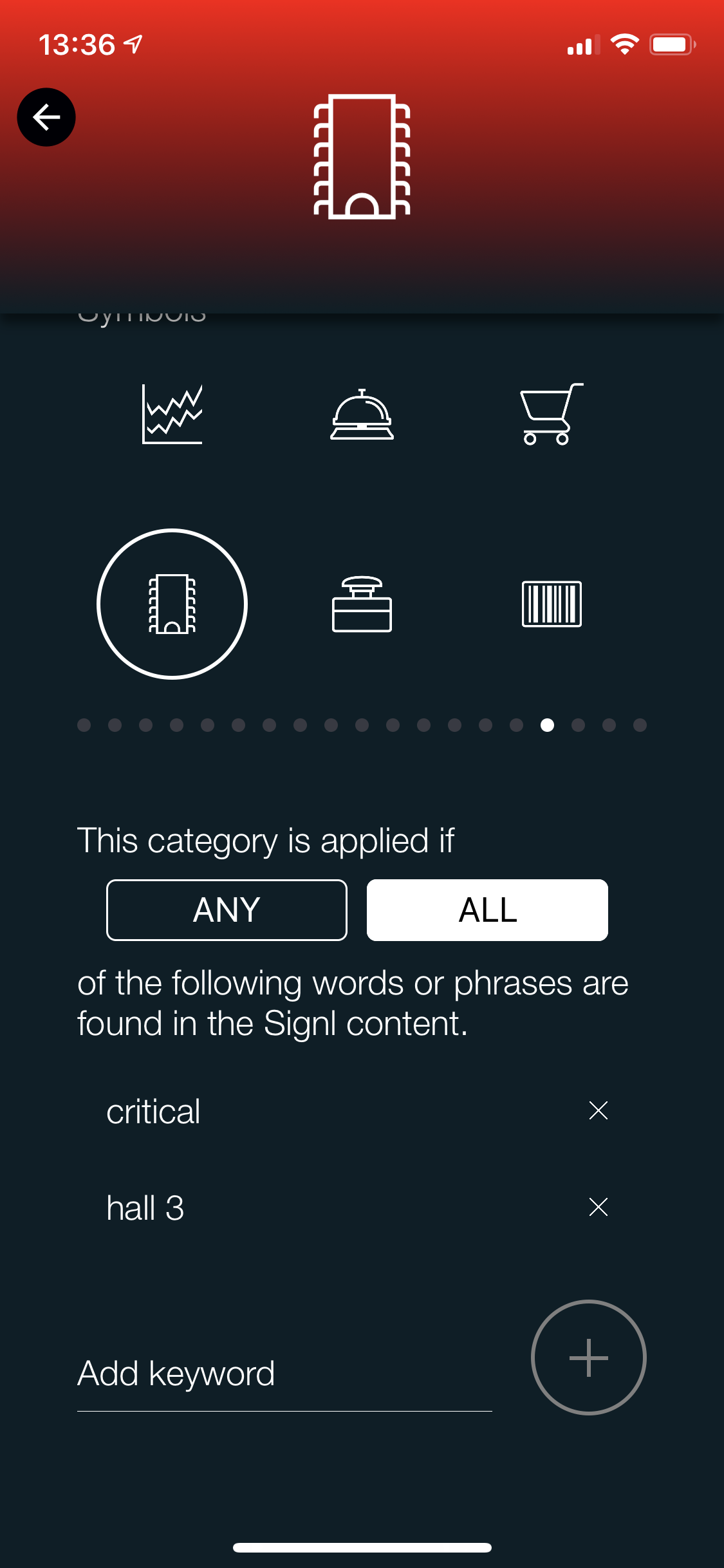Select the circled chip symbol

172,604
